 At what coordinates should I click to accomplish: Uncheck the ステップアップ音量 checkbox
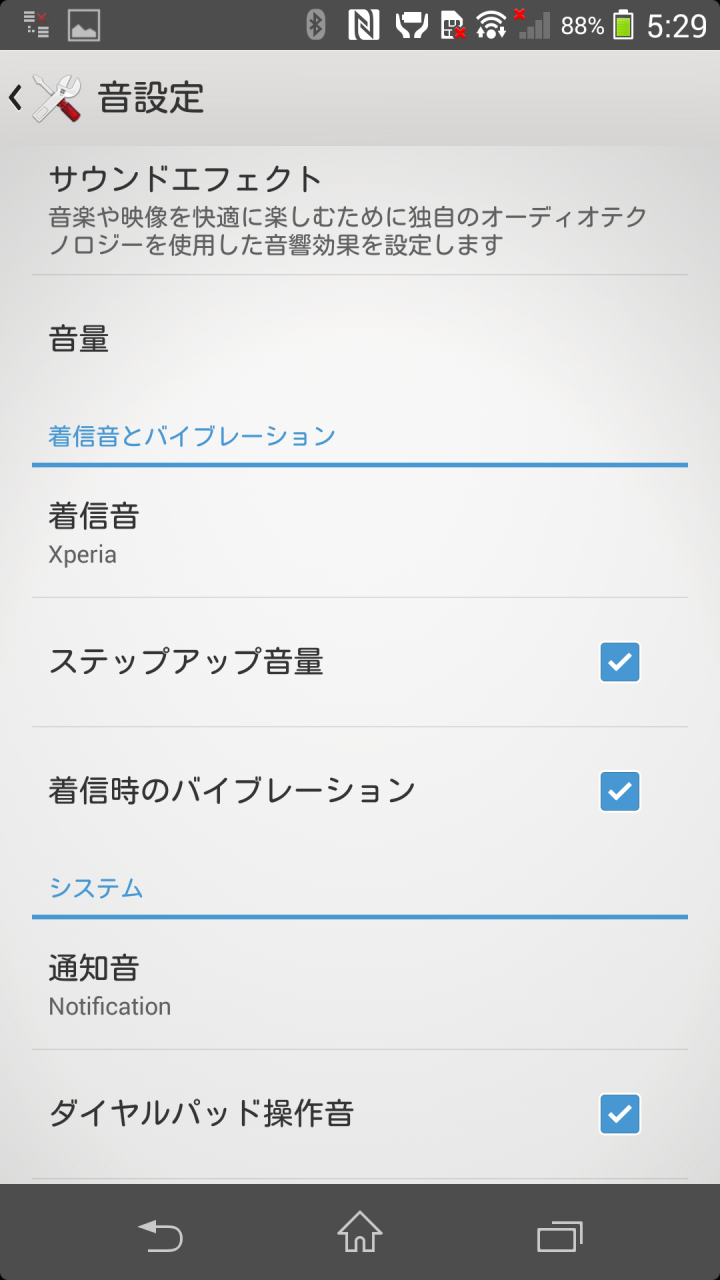[x=620, y=662]
